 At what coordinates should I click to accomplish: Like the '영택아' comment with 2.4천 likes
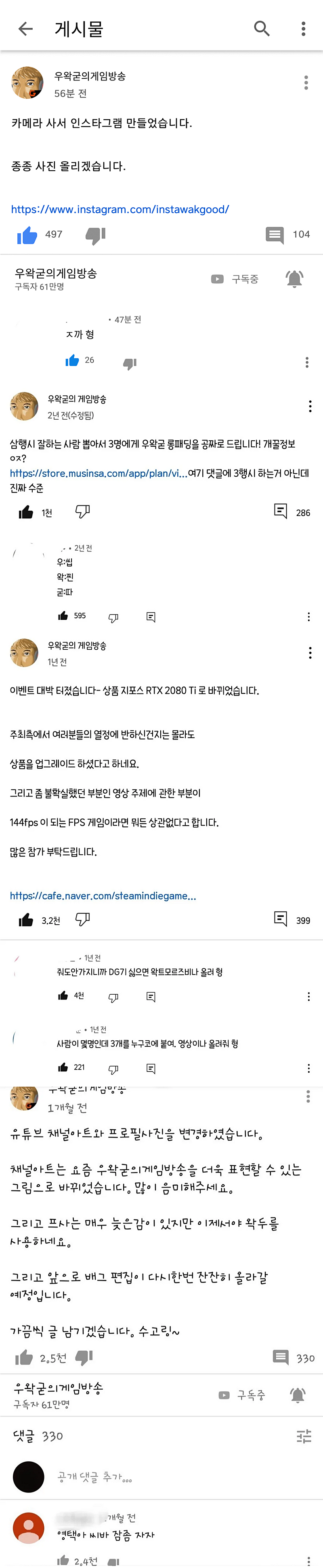[x=63, y=1561]
